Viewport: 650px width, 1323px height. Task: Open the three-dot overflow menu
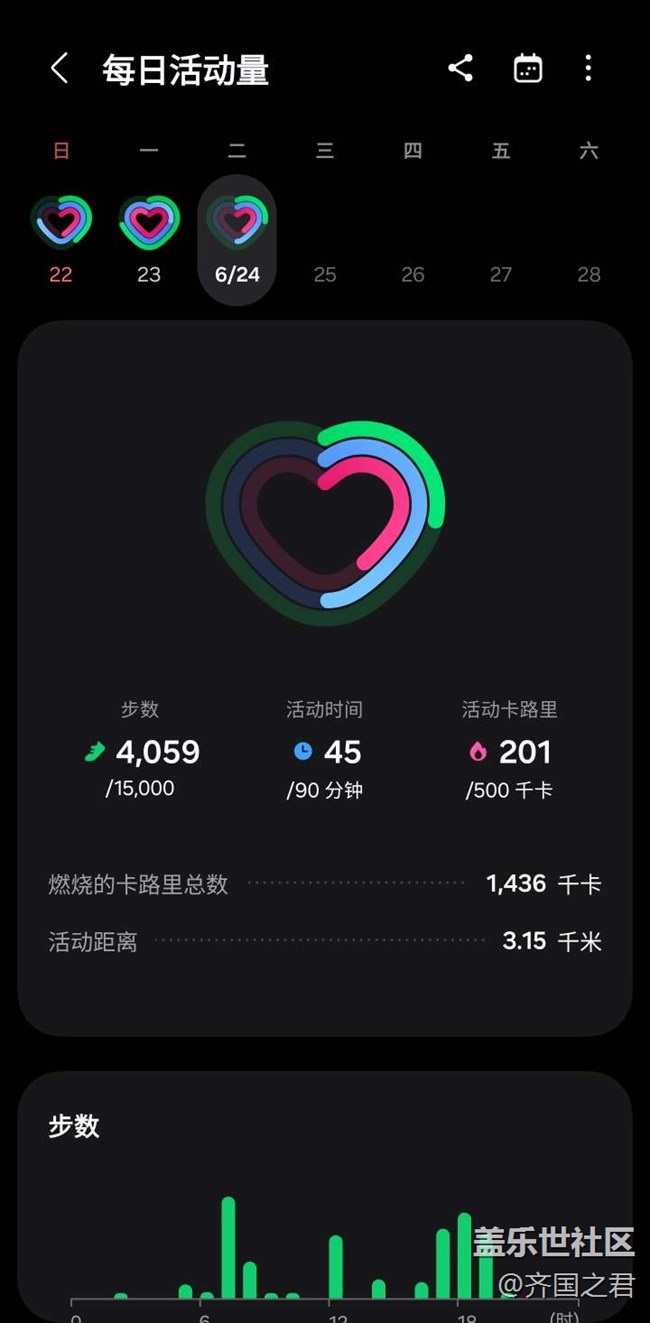[588, 68]
